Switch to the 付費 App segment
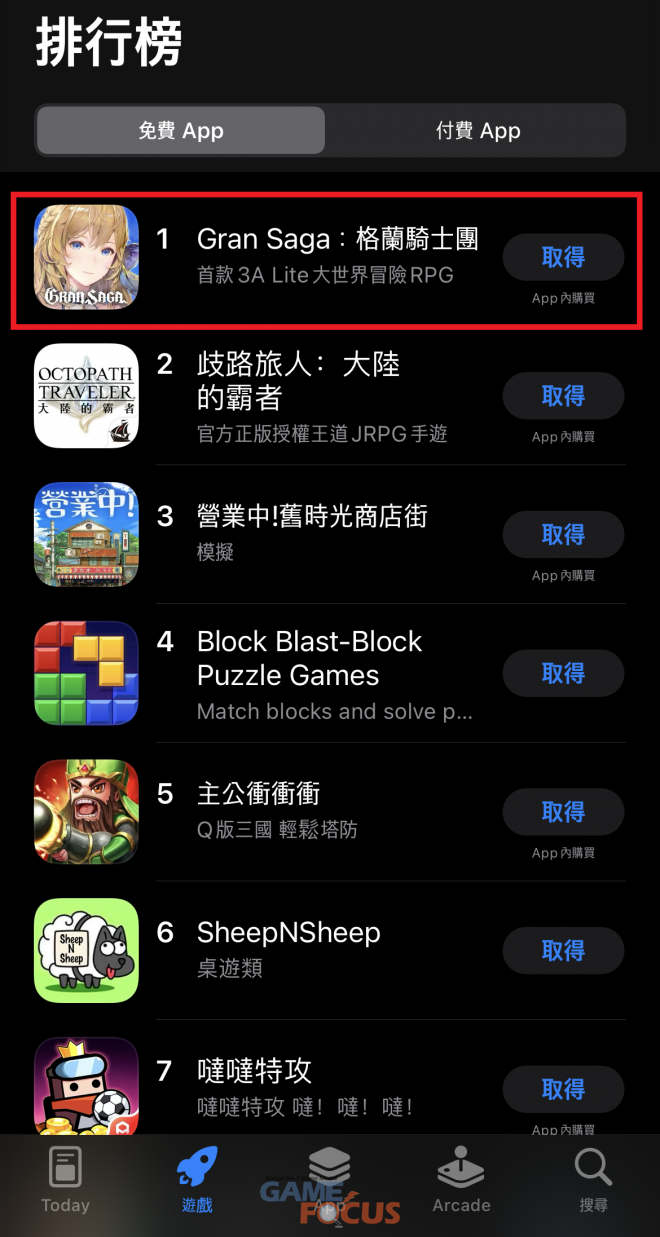660x1237 pixels. [x=477, y=131]
